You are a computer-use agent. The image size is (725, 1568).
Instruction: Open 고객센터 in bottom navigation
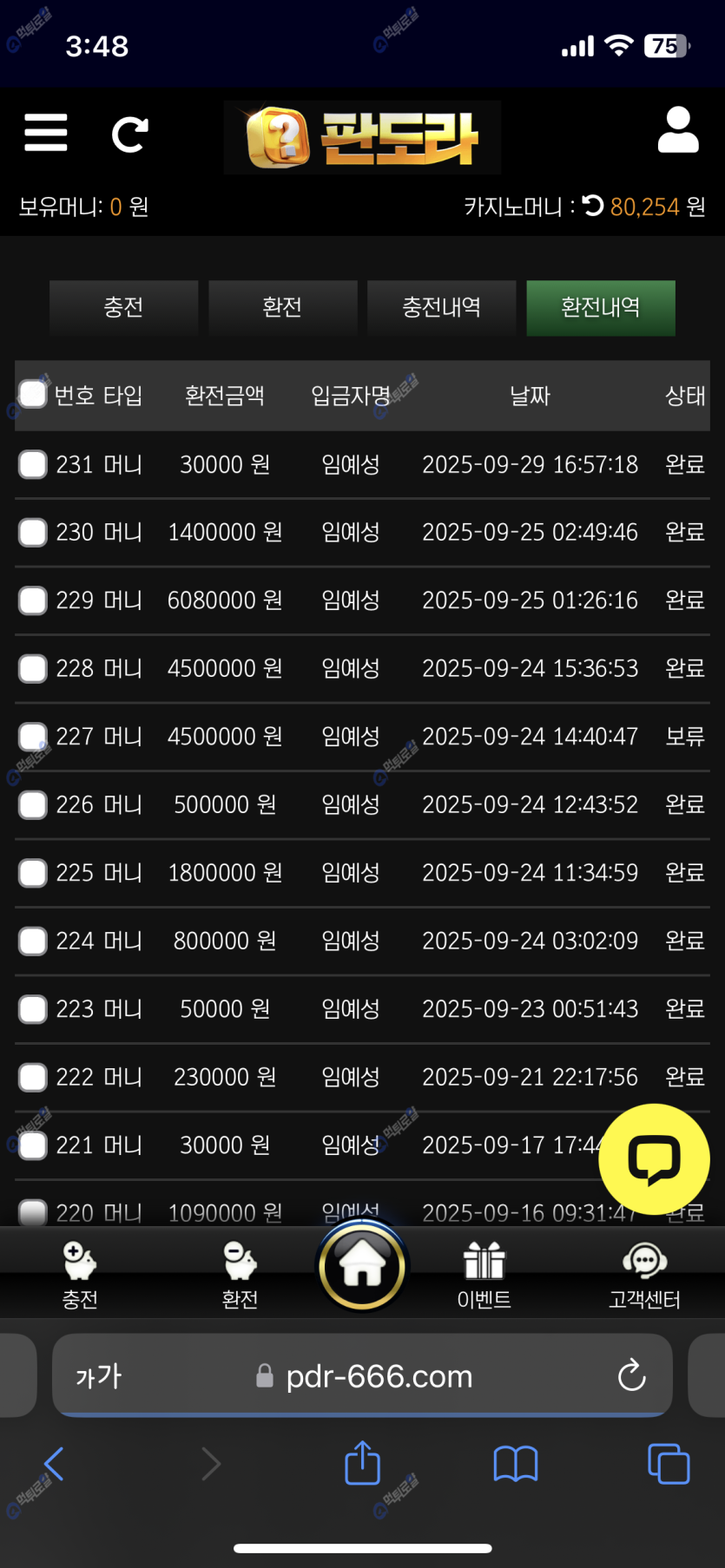(x=644, y=1274)
